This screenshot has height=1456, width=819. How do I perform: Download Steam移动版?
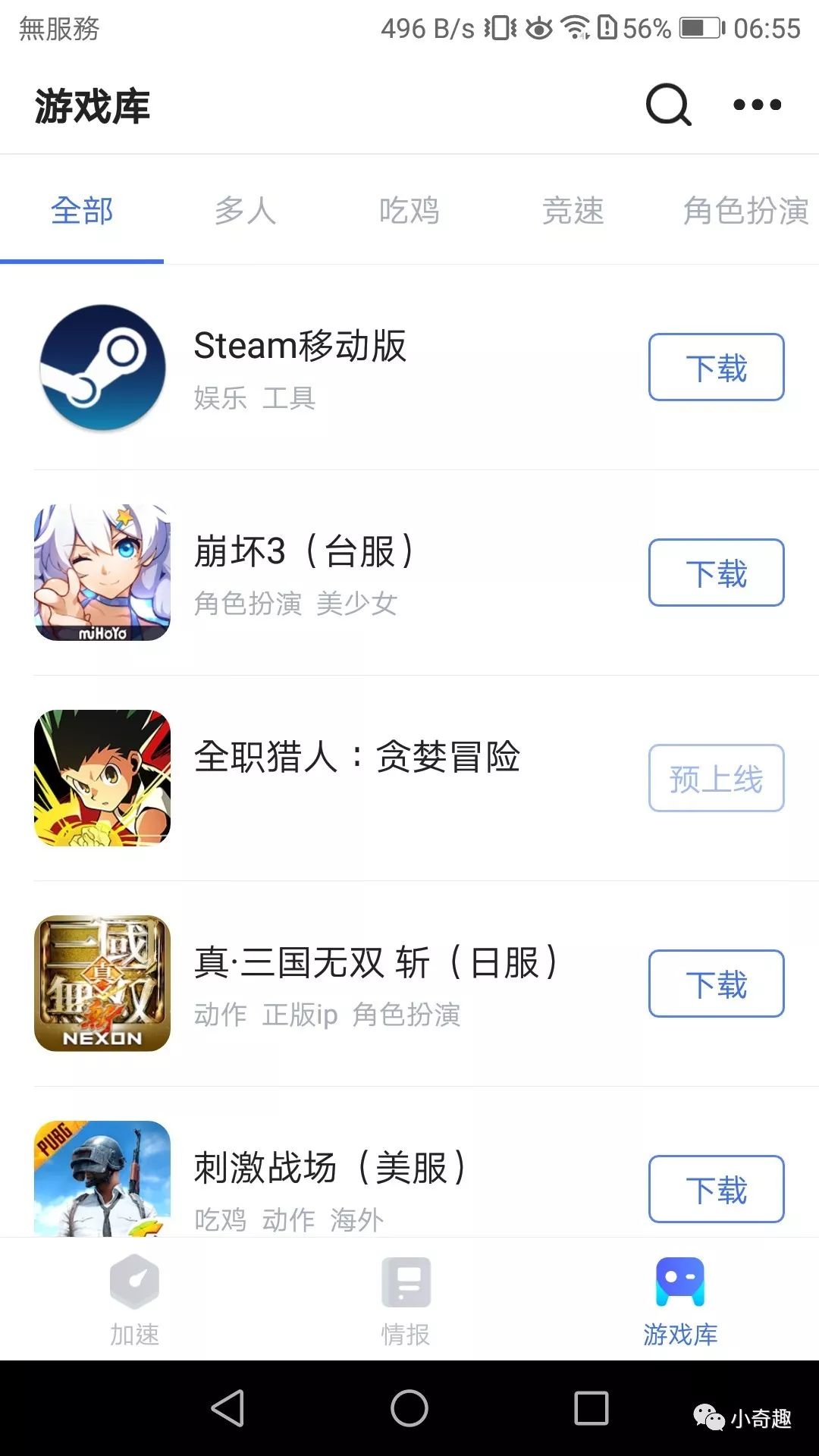point(715,367)
